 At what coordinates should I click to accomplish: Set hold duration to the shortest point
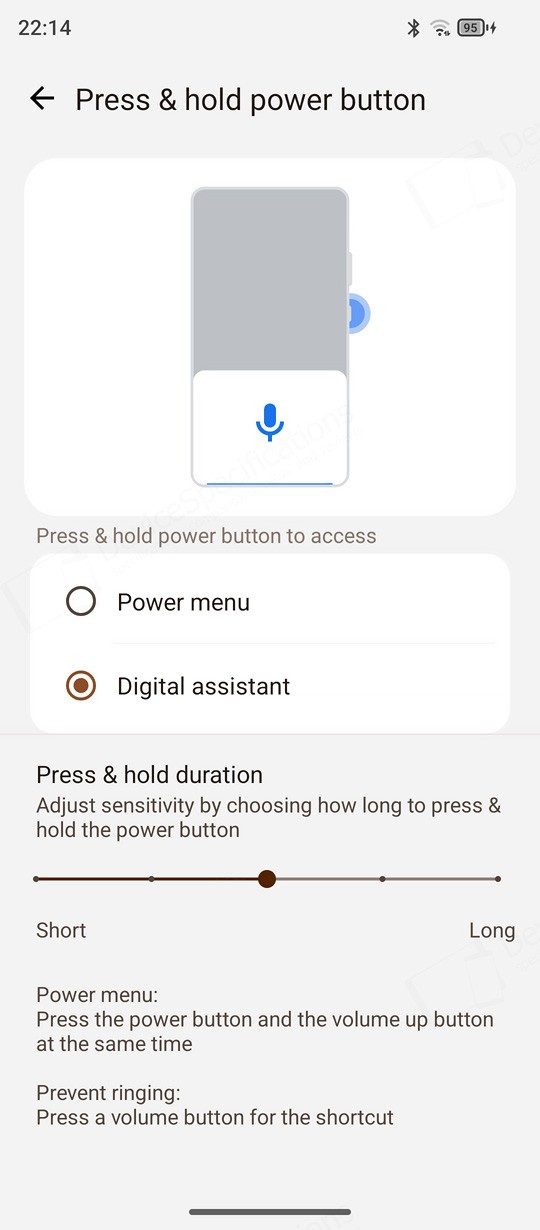[36, 879]
